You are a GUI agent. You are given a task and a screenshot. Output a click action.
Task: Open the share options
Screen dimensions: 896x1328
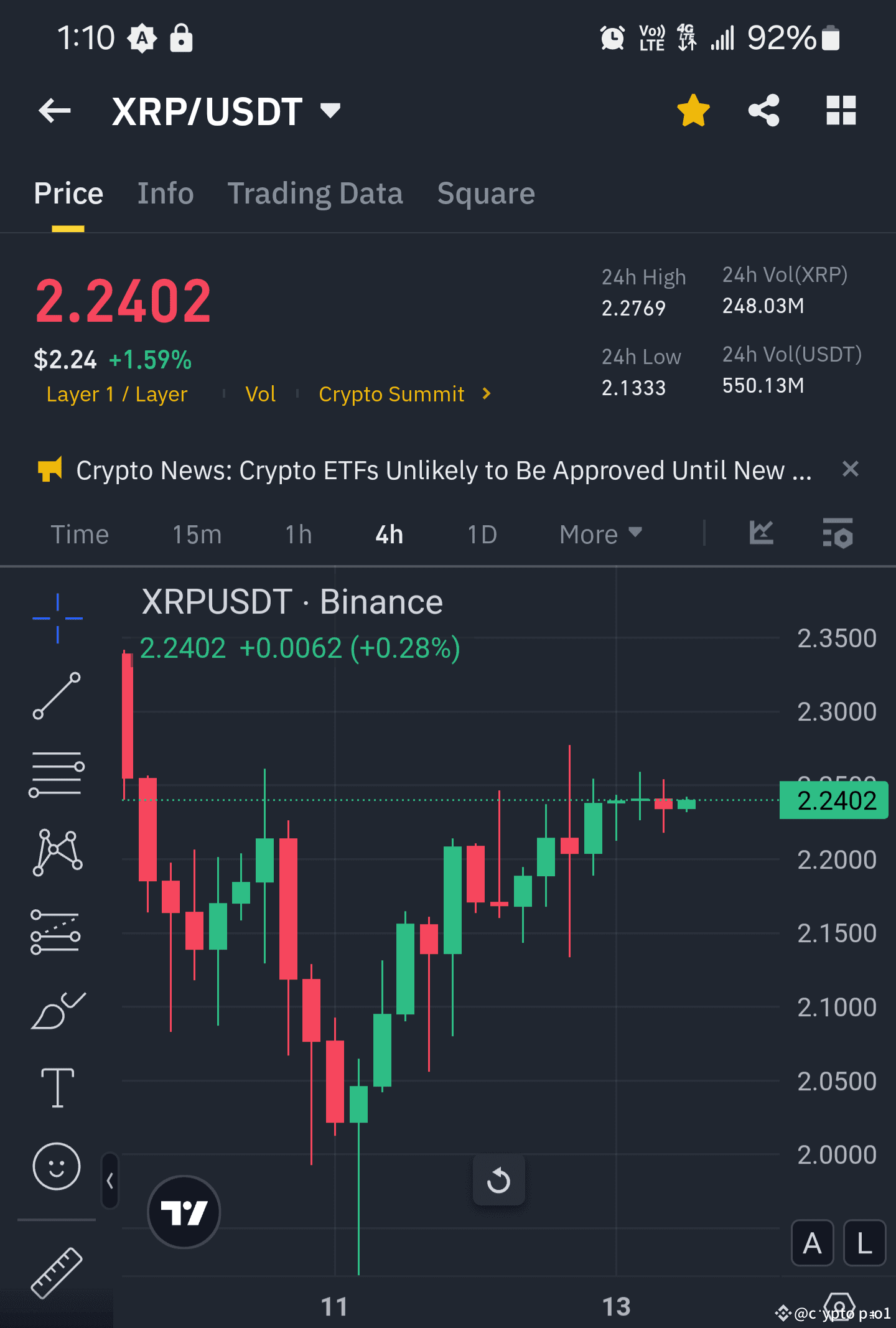pos(764,110)
